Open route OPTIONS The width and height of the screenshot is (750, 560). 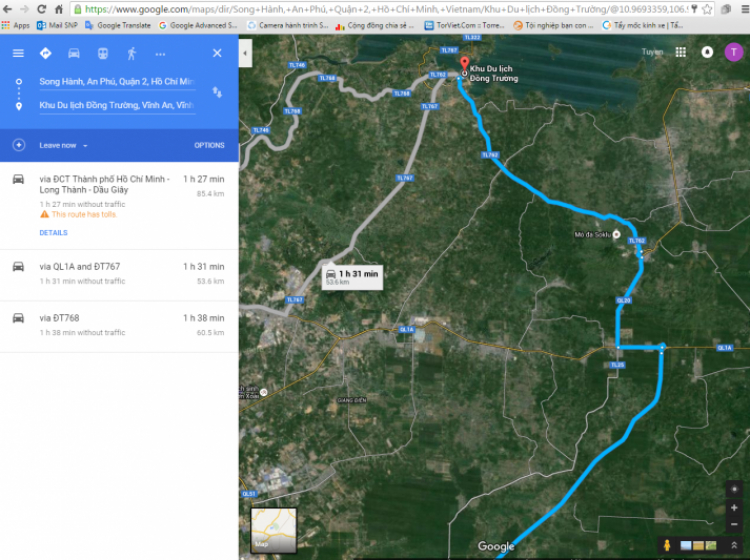pyautogui.click(x=209, y=145)
